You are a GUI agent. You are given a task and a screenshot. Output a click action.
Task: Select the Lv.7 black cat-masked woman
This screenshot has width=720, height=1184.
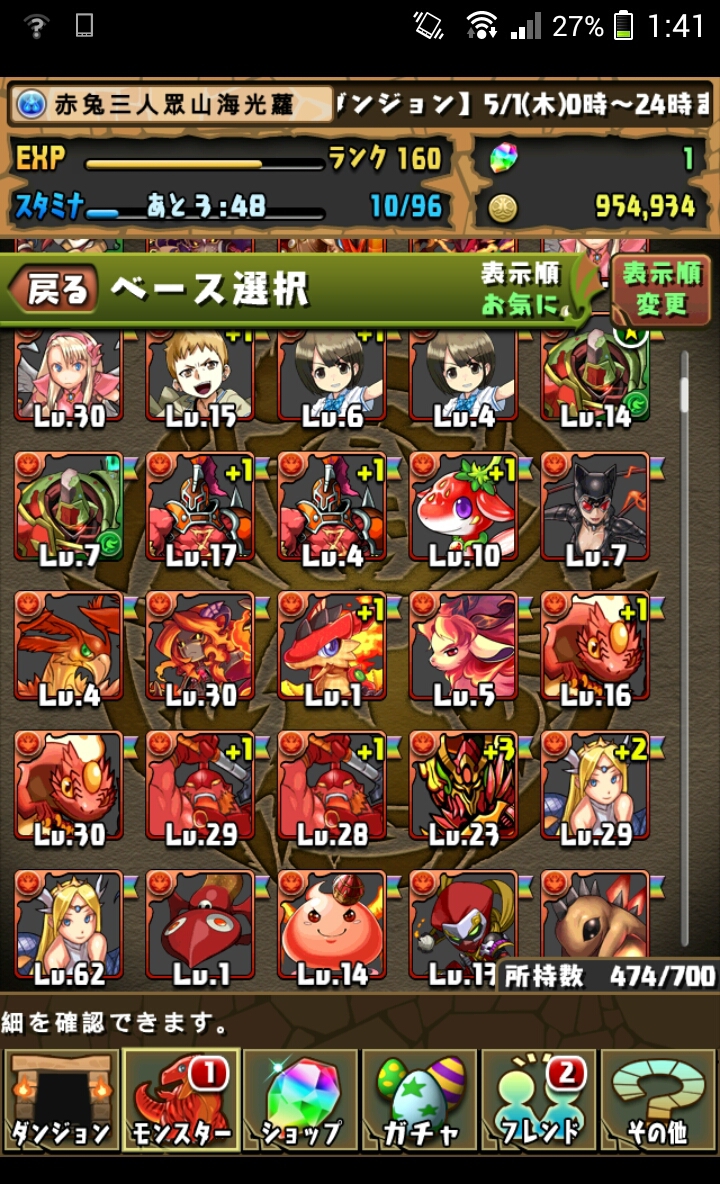(595, 509)
